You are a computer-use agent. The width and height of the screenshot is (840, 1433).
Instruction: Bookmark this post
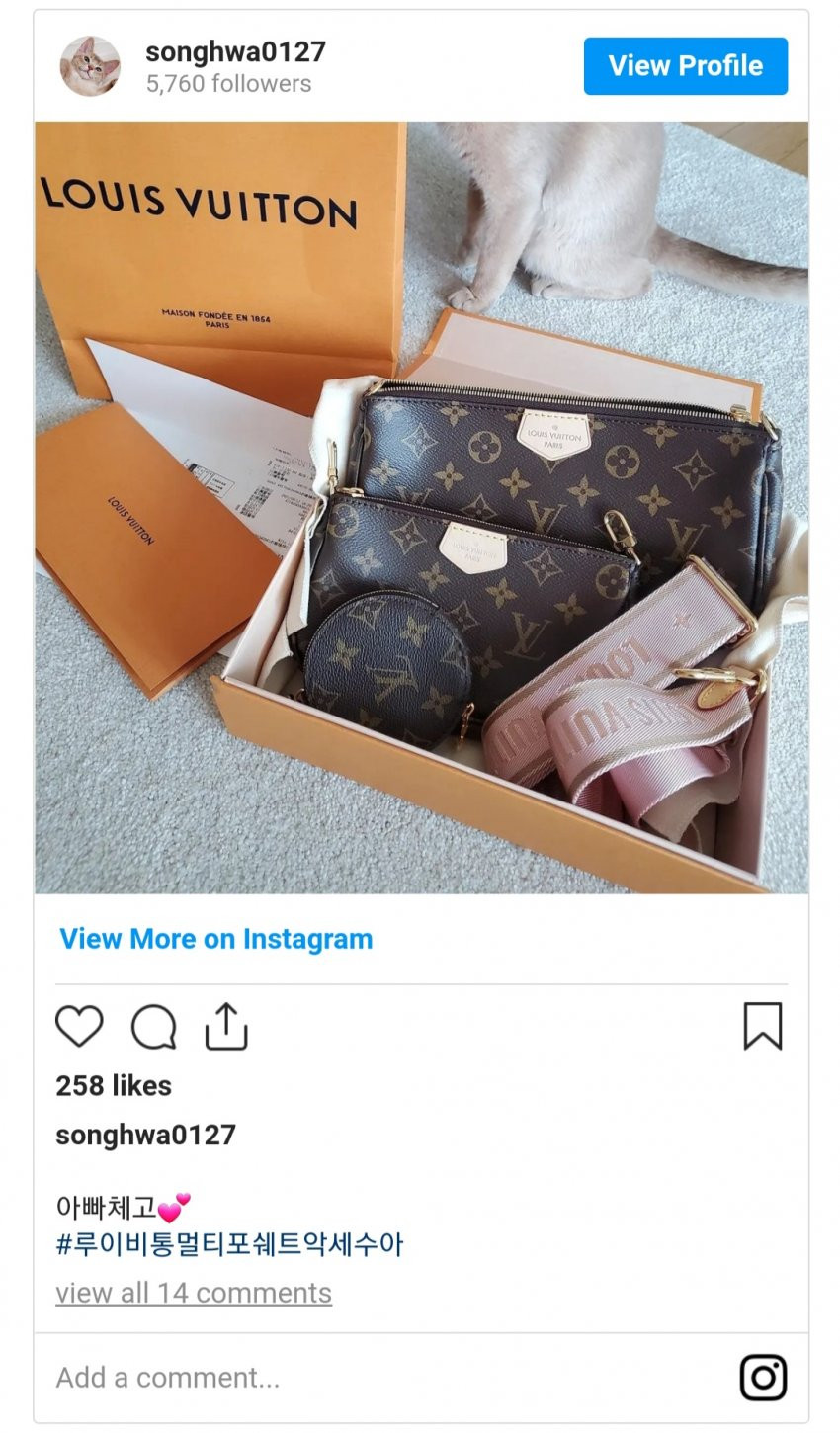tap(762, 1026)
